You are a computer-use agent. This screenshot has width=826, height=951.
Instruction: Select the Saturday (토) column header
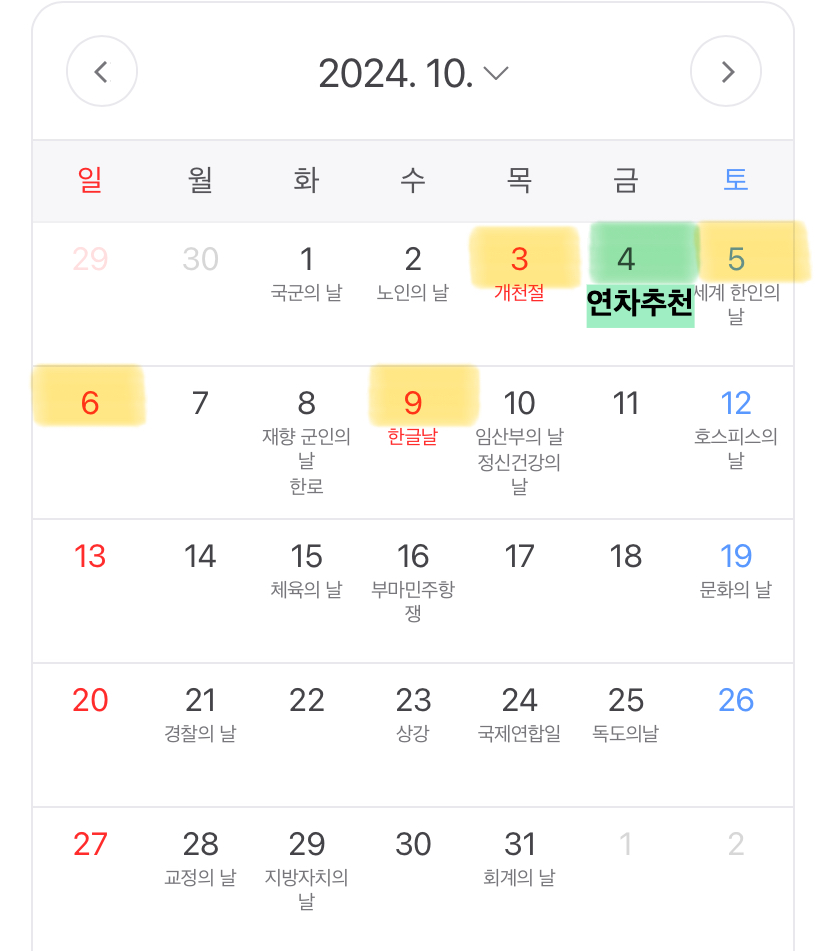tap(737, 180)
